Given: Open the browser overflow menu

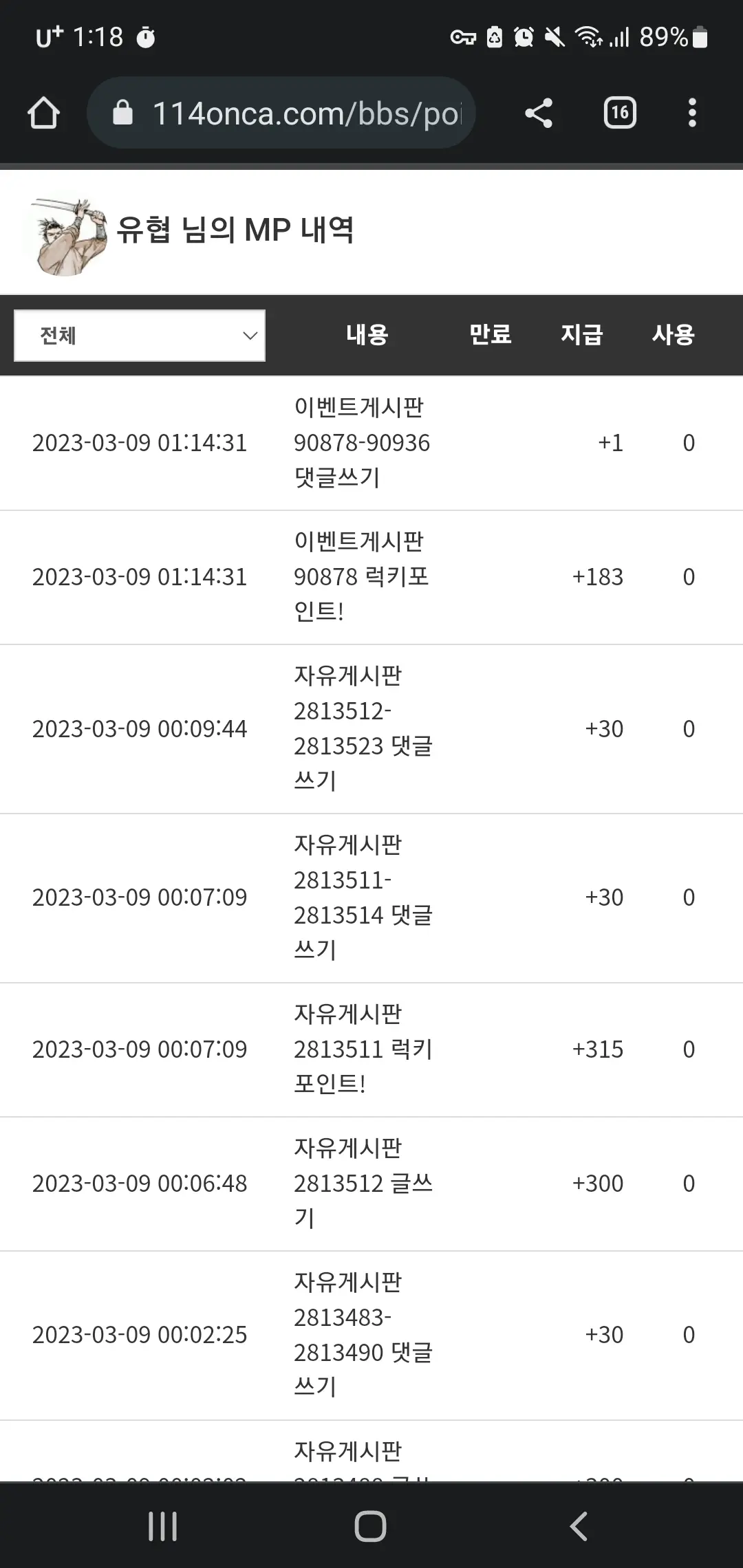Looking at the screenshot, I should coord(692,113).
